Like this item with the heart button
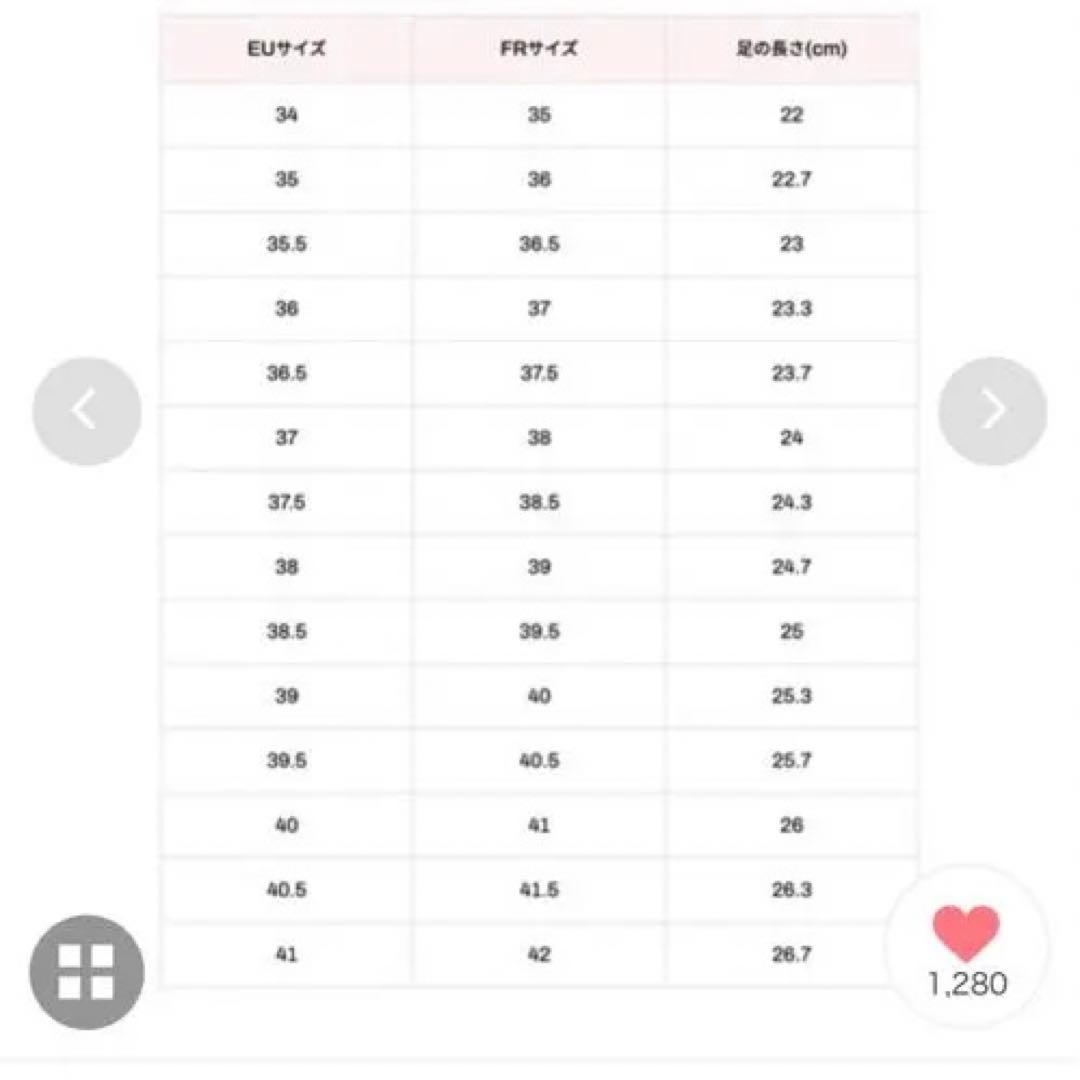 966,935
